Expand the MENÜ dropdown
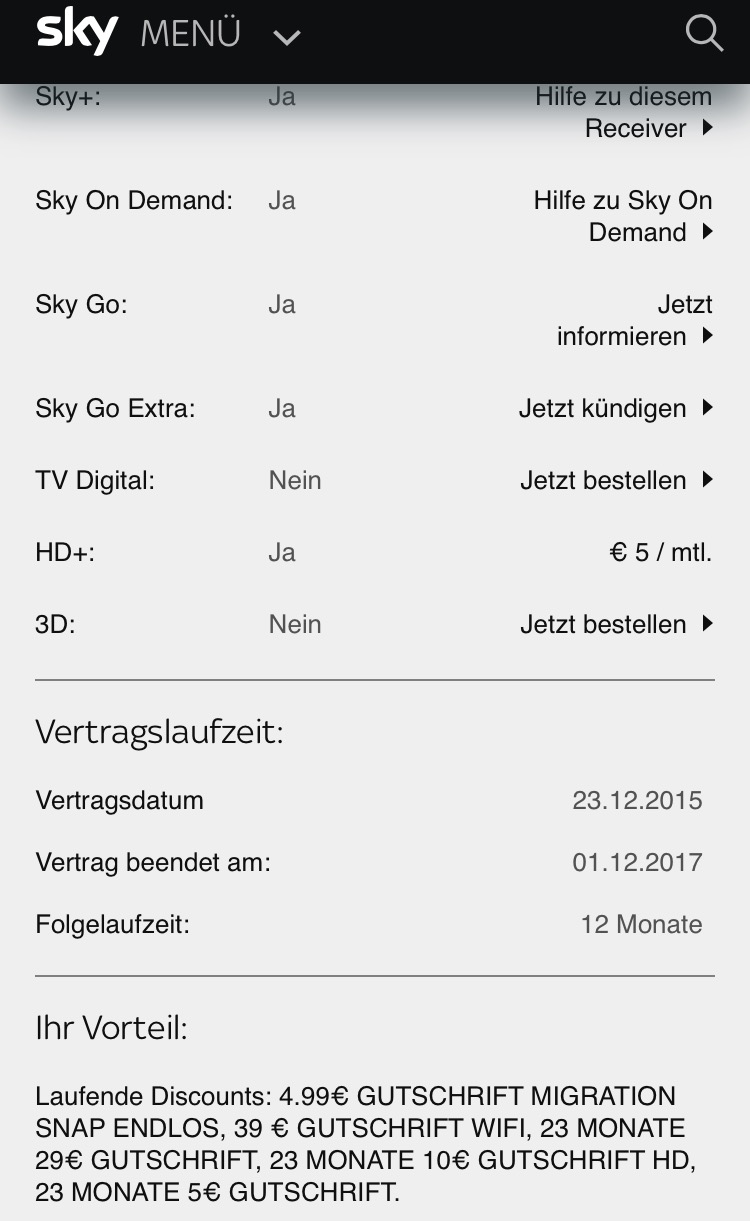 click(220, 35)
